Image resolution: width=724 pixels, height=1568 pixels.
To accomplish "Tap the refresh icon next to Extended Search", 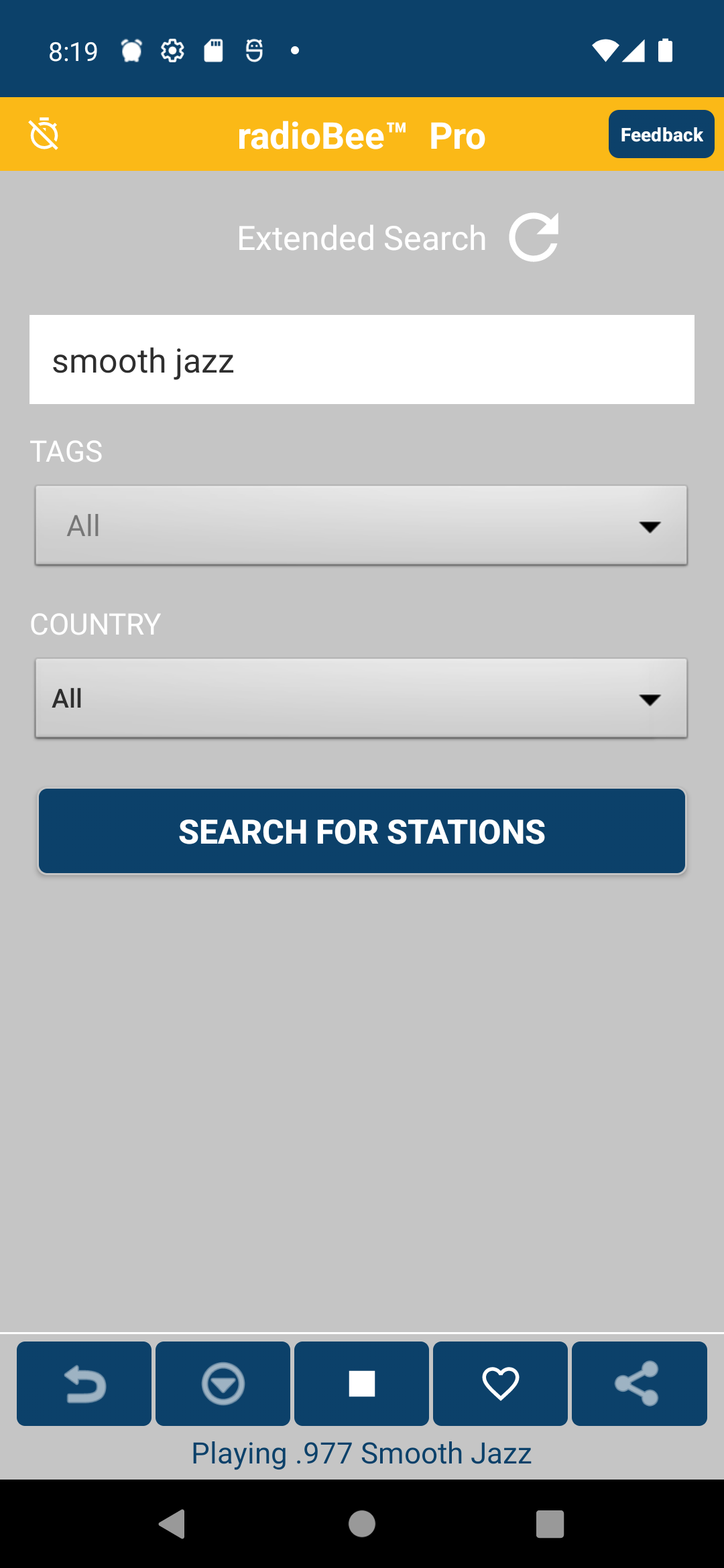I will [533, 236].
